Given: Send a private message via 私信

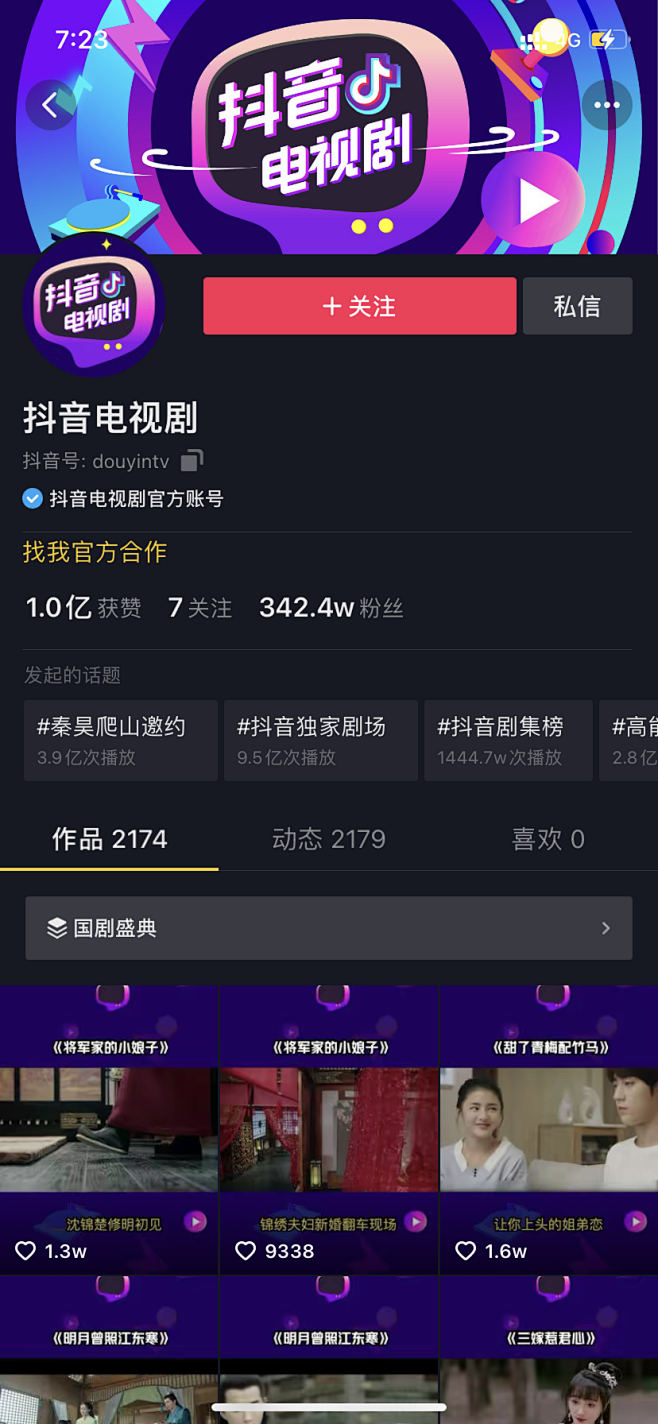Looking at the screenshot, I should pos(577,306).
